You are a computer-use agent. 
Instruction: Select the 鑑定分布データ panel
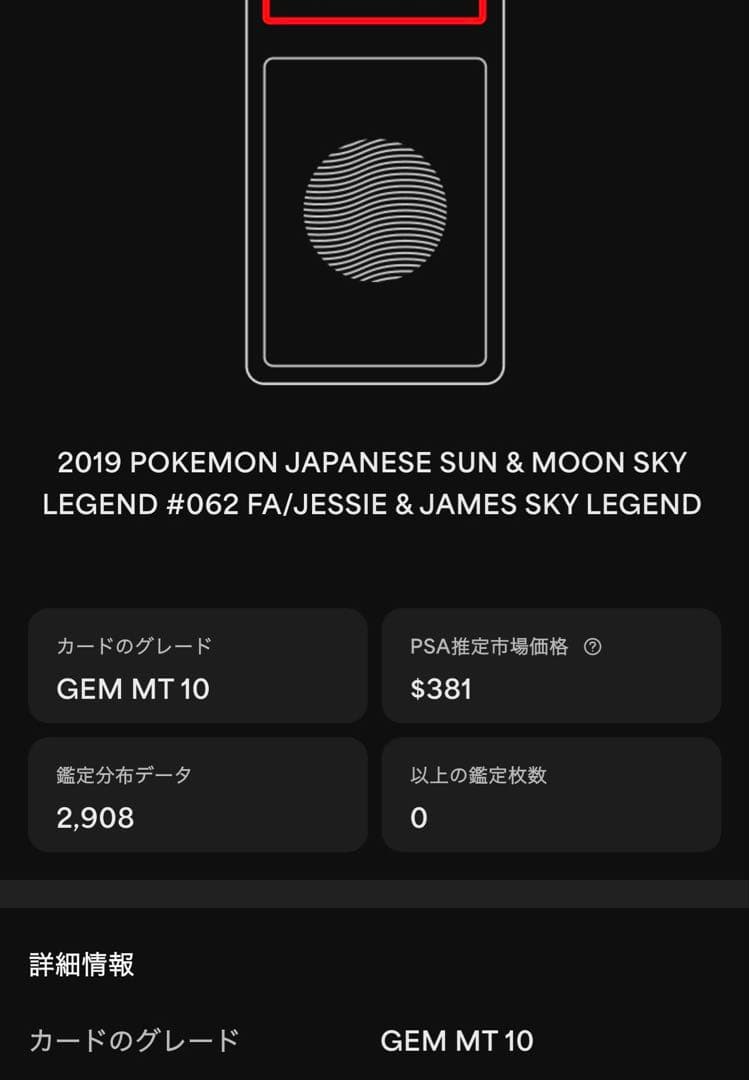[197, 794]
